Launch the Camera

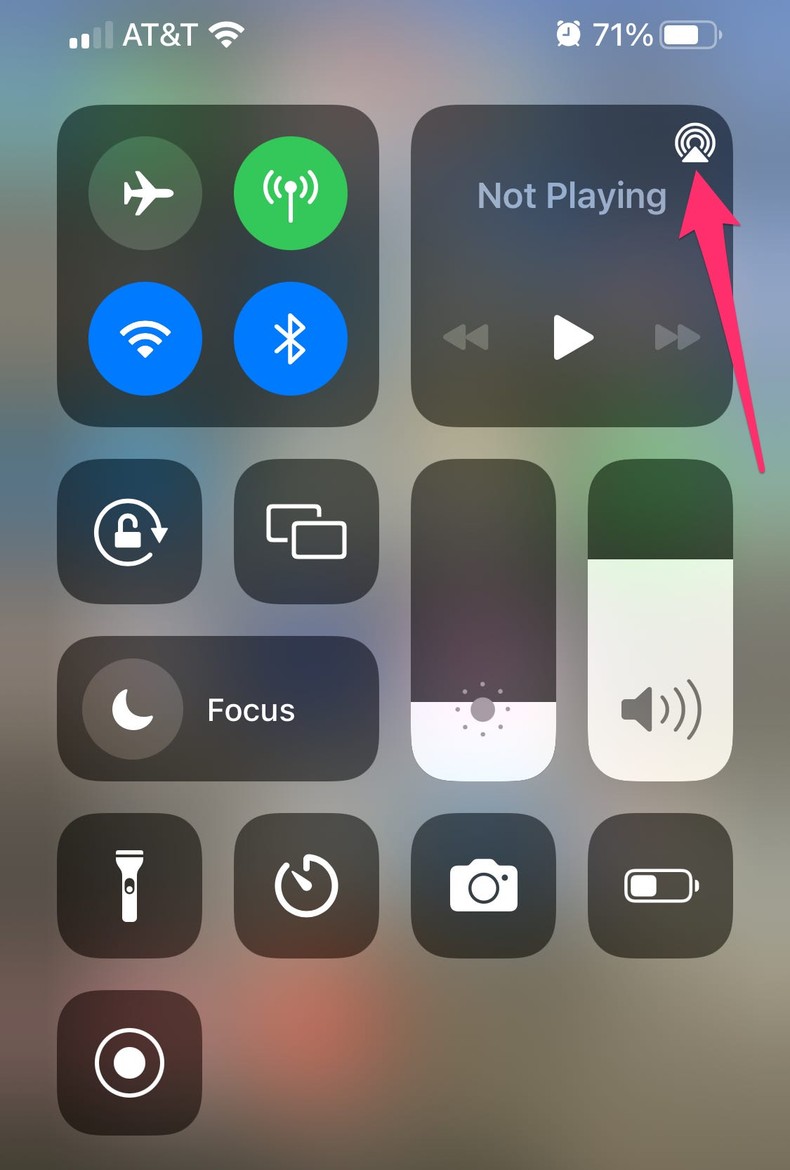483,885
